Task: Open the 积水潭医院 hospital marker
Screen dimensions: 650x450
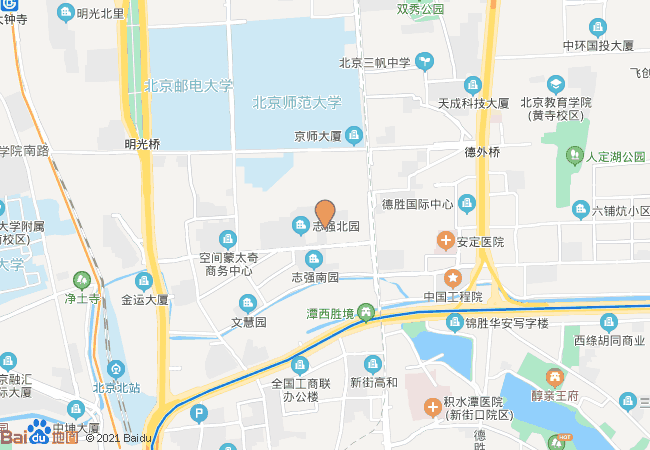Action: (x=432, y=407)
